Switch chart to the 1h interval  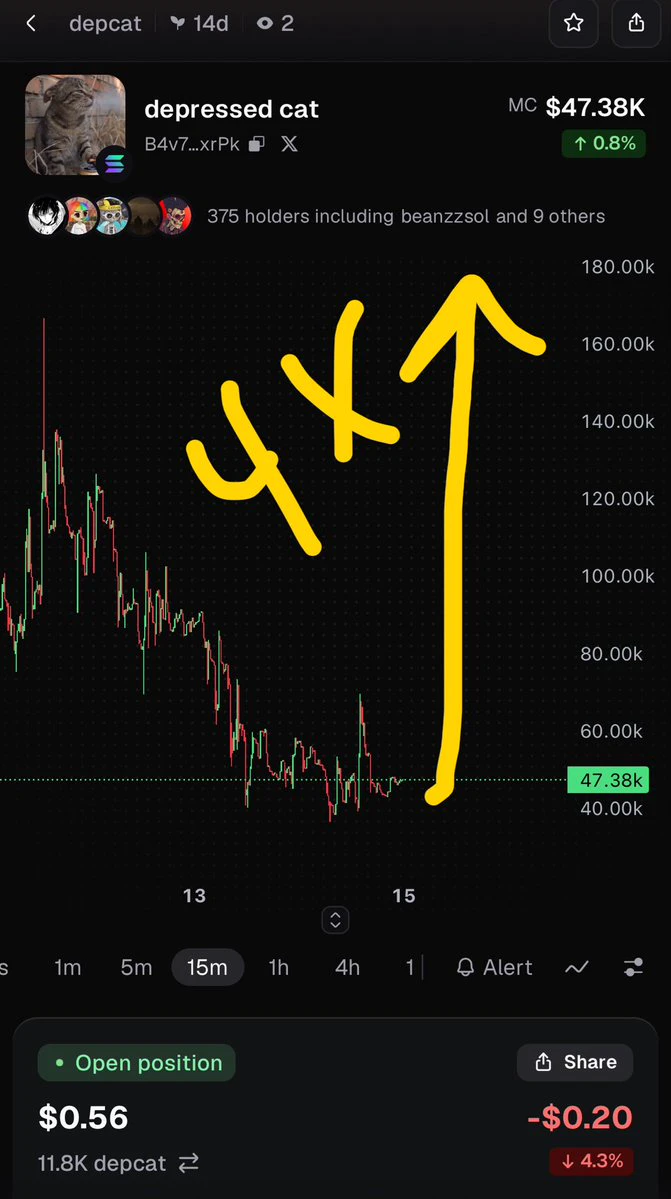279,968
